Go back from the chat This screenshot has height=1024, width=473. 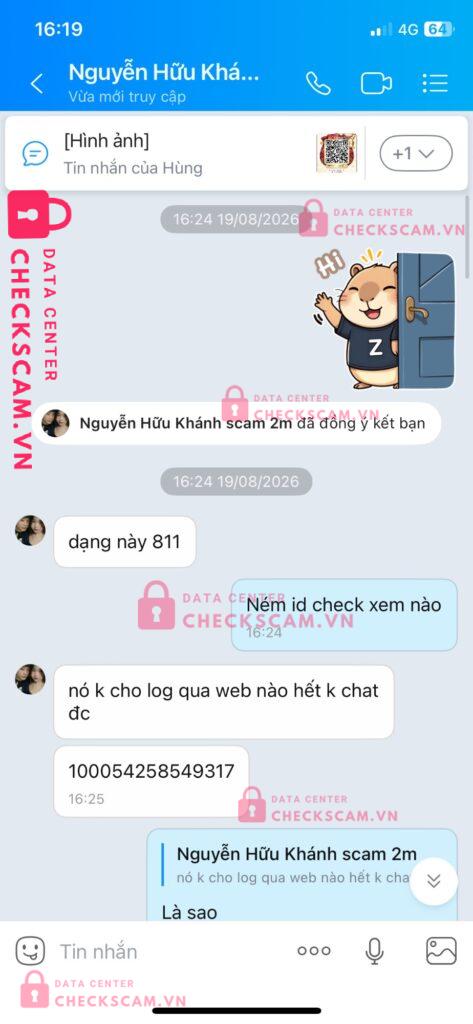pos(37,83)
